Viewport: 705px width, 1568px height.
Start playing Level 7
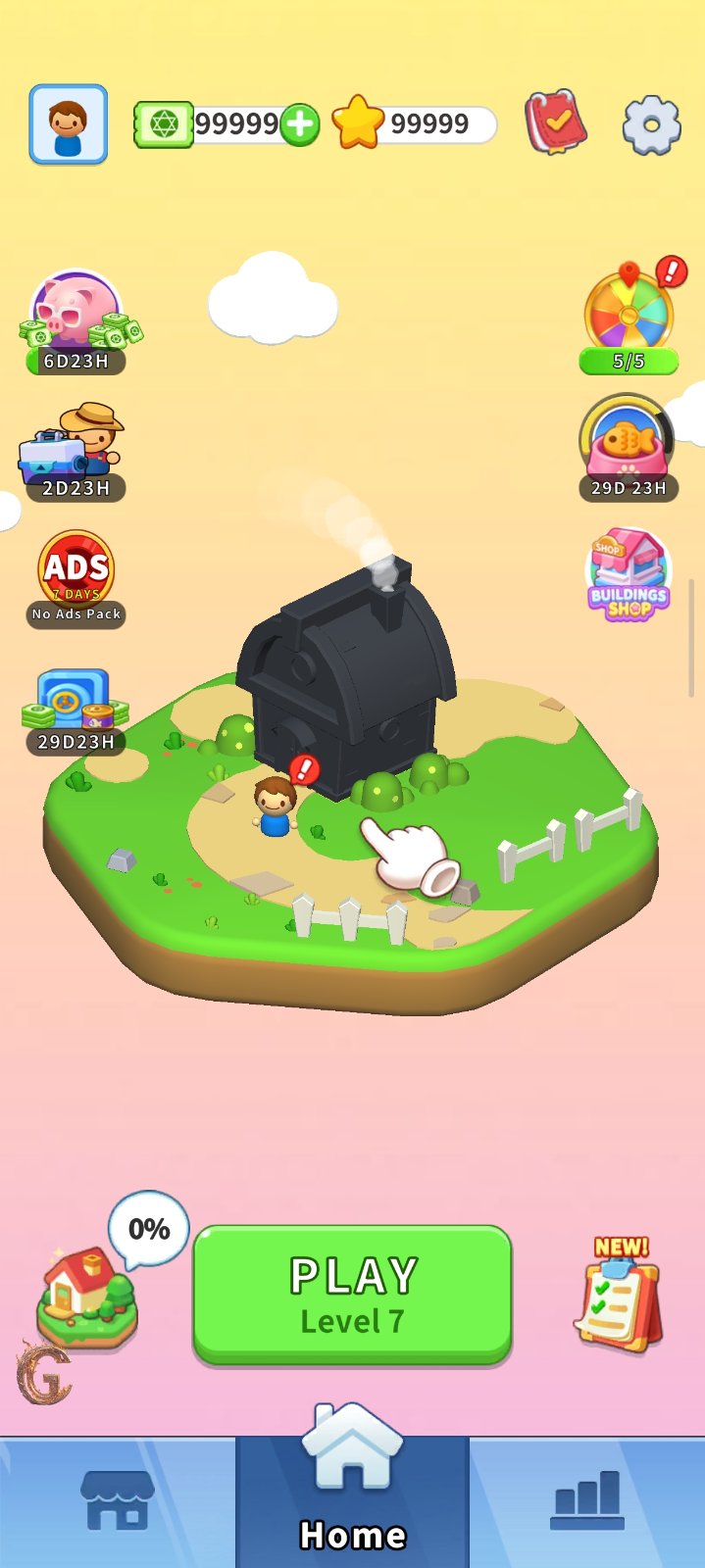point(352,1294)
